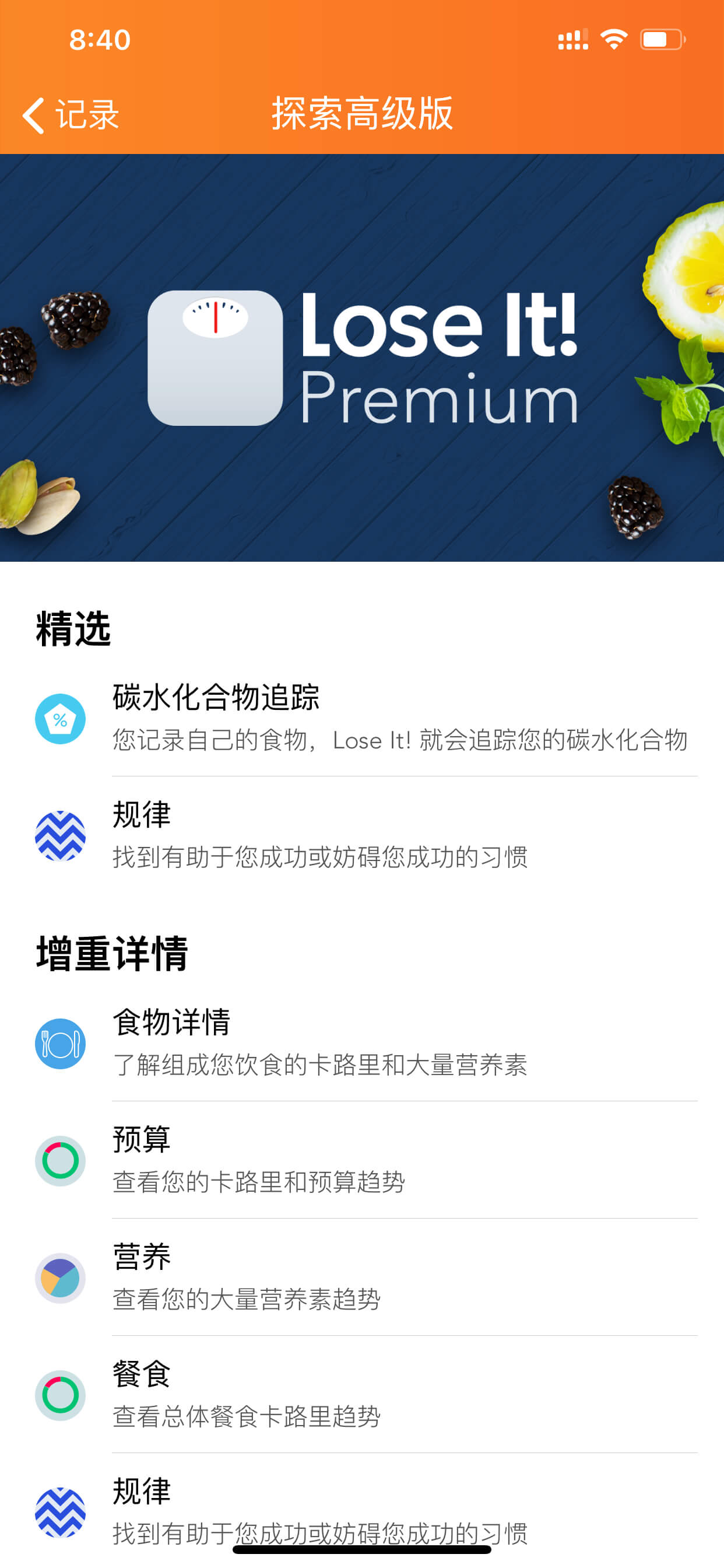Open 规律 under 精选 section
This screenshot has height=1568, width=724.
(x=362, y=835)
